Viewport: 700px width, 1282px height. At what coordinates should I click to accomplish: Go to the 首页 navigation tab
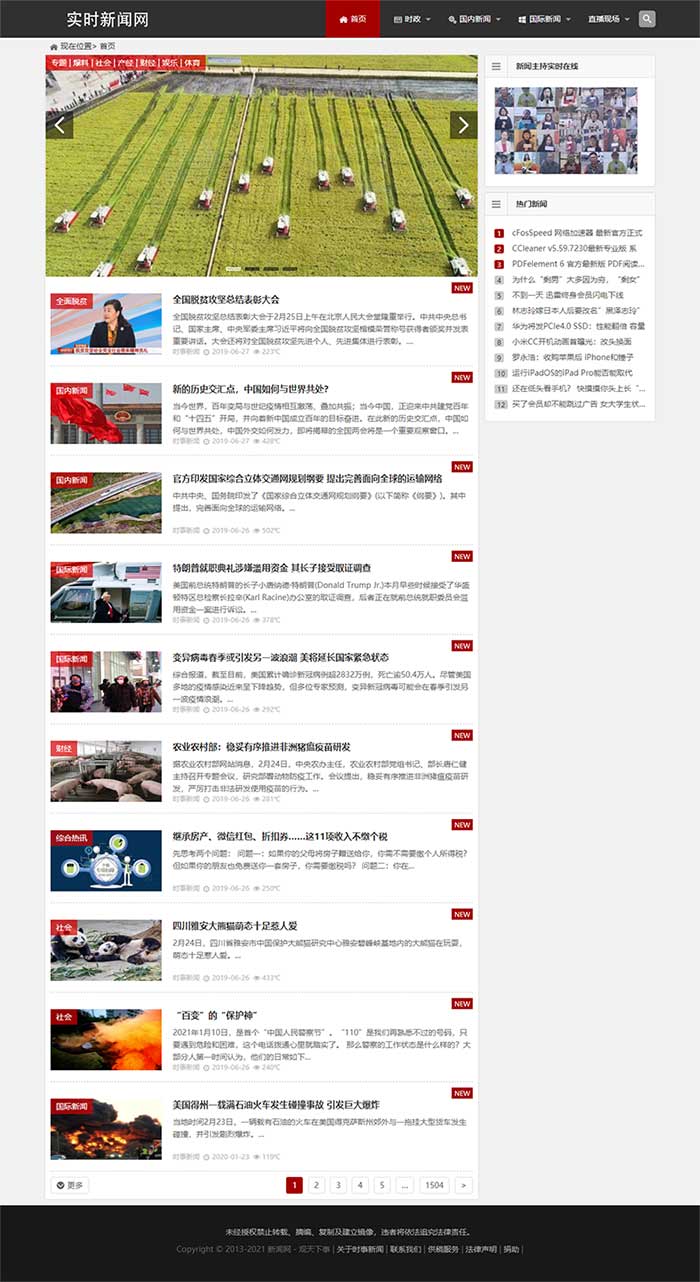352,18
